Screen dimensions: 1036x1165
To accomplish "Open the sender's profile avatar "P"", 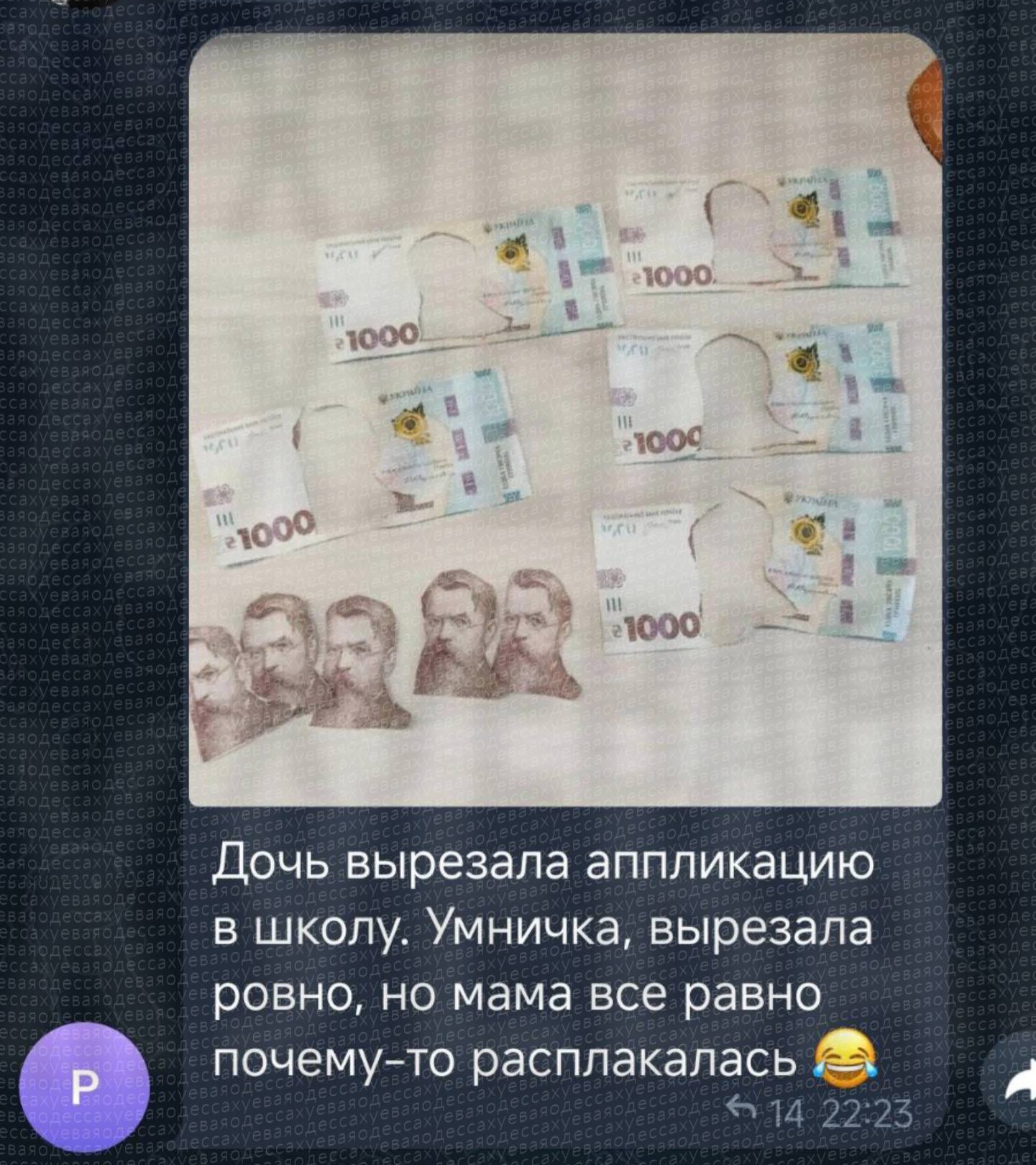I will point(86,1089).
